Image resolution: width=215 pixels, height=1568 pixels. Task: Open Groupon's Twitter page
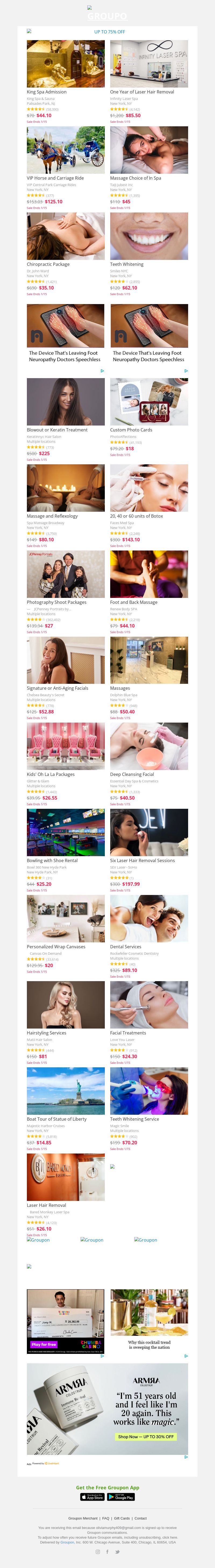[x=117, y=1552]
